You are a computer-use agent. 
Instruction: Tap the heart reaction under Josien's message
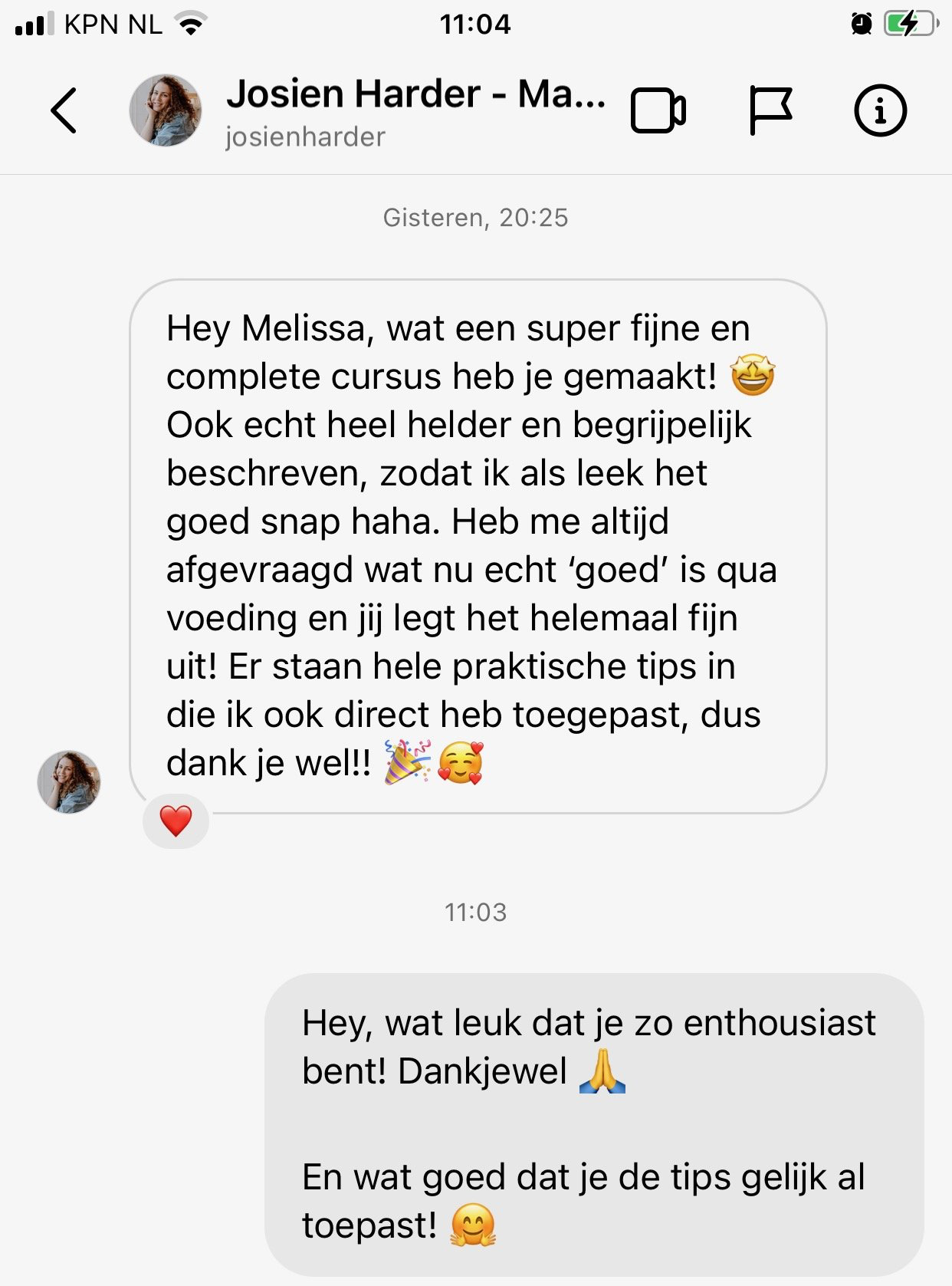(x=176, y=821)
